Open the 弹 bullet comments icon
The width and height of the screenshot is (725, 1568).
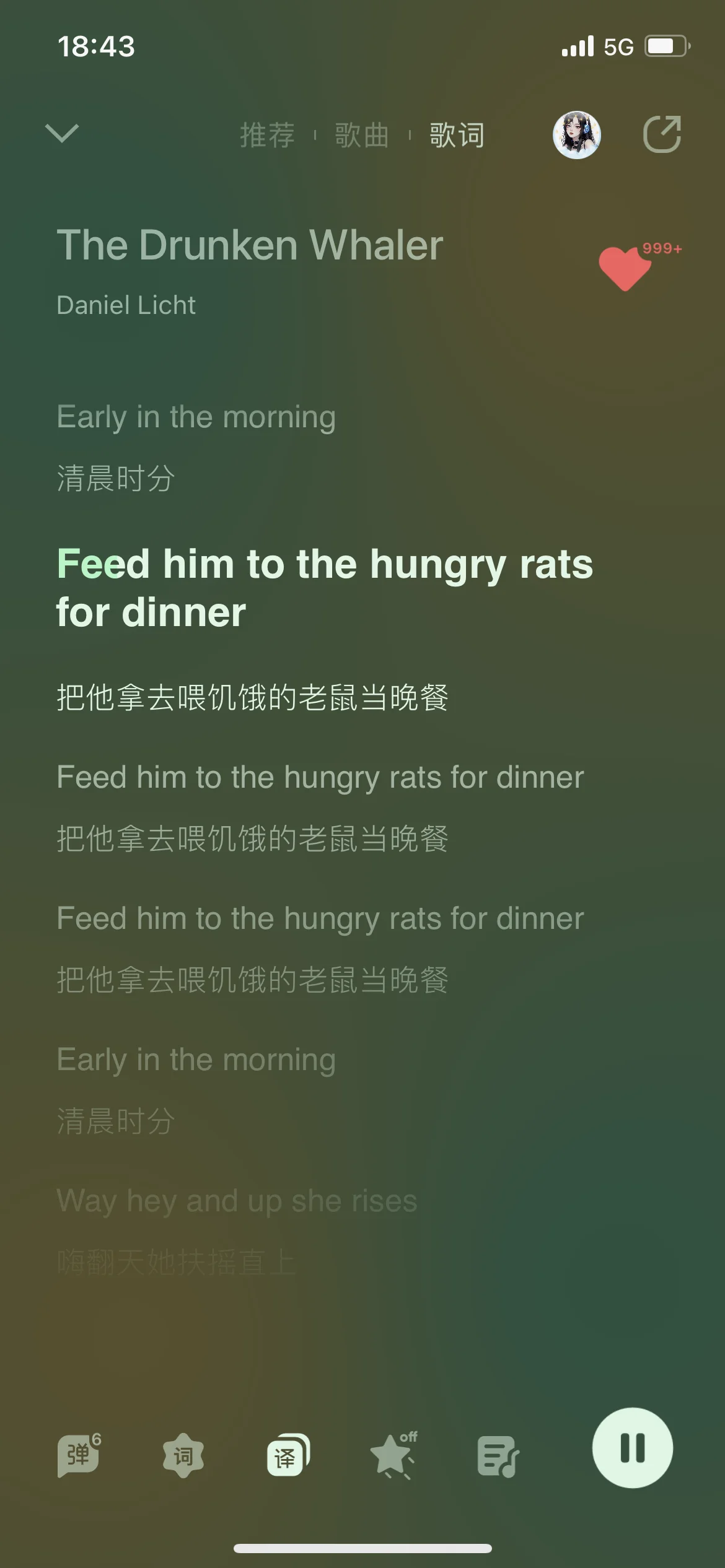79,1454
